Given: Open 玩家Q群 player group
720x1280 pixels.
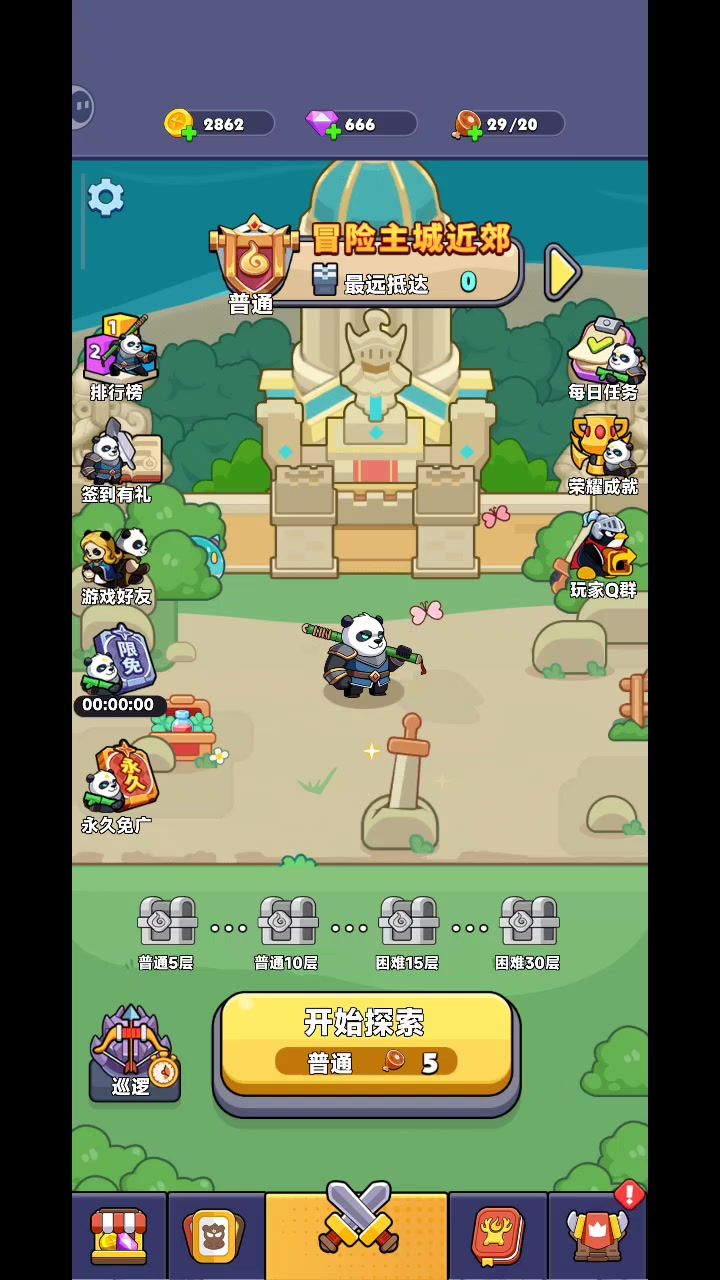Looking at the screenshot, I should coord(603,554).
